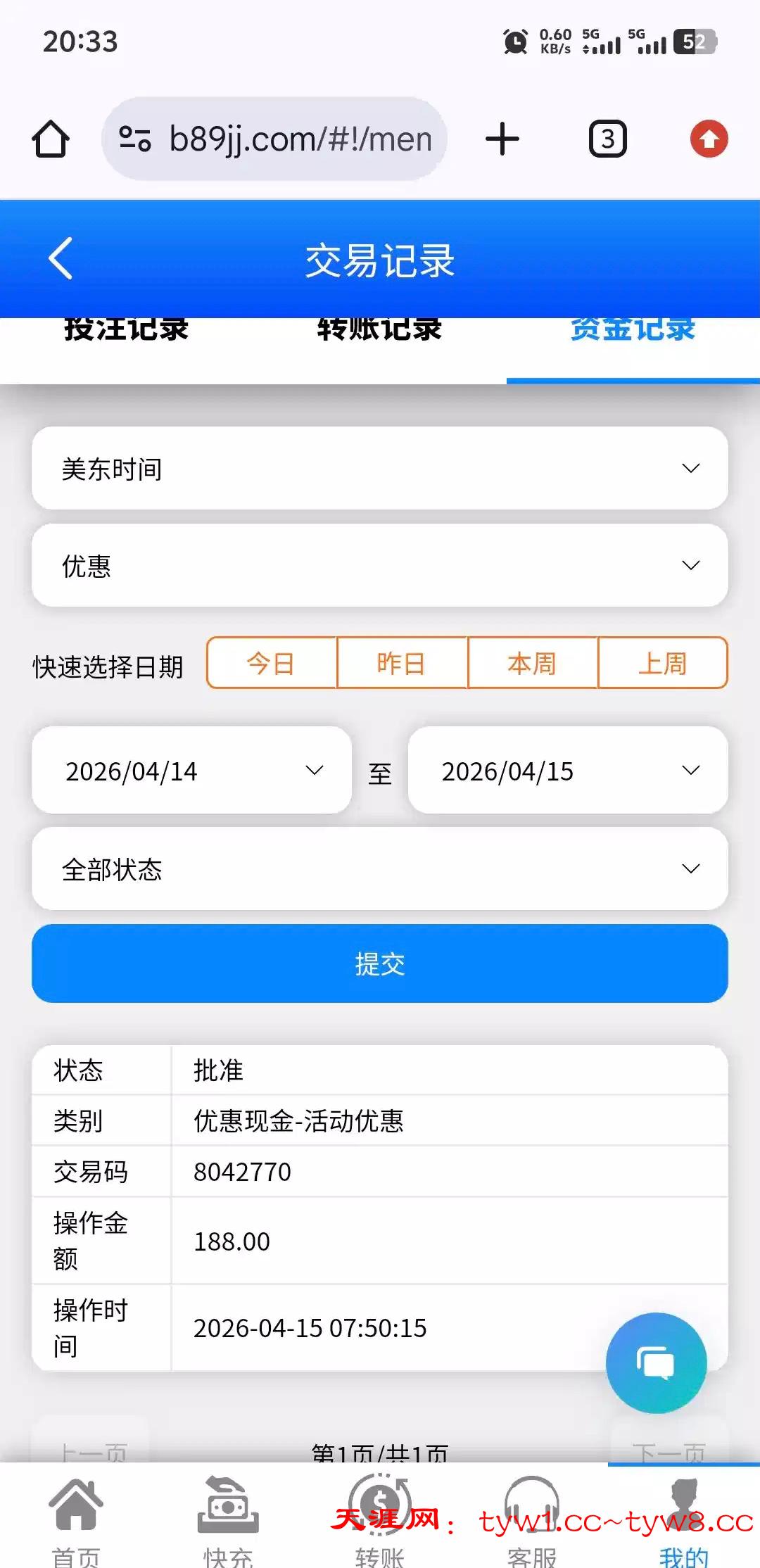Expand the 全部状态 status dropdown
760x1568 pixels.
tap(379, 869)
